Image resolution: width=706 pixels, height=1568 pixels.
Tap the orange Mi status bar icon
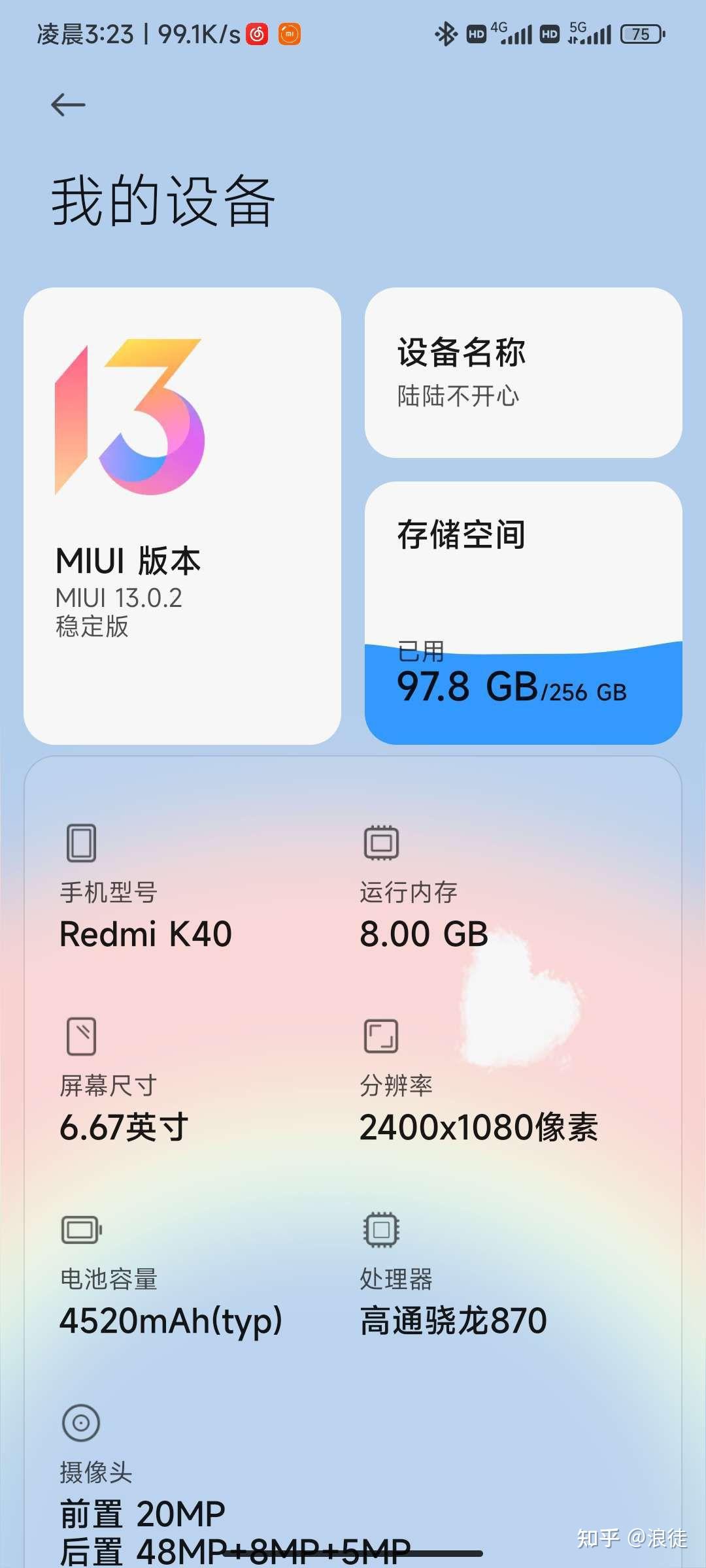point(290,34)
